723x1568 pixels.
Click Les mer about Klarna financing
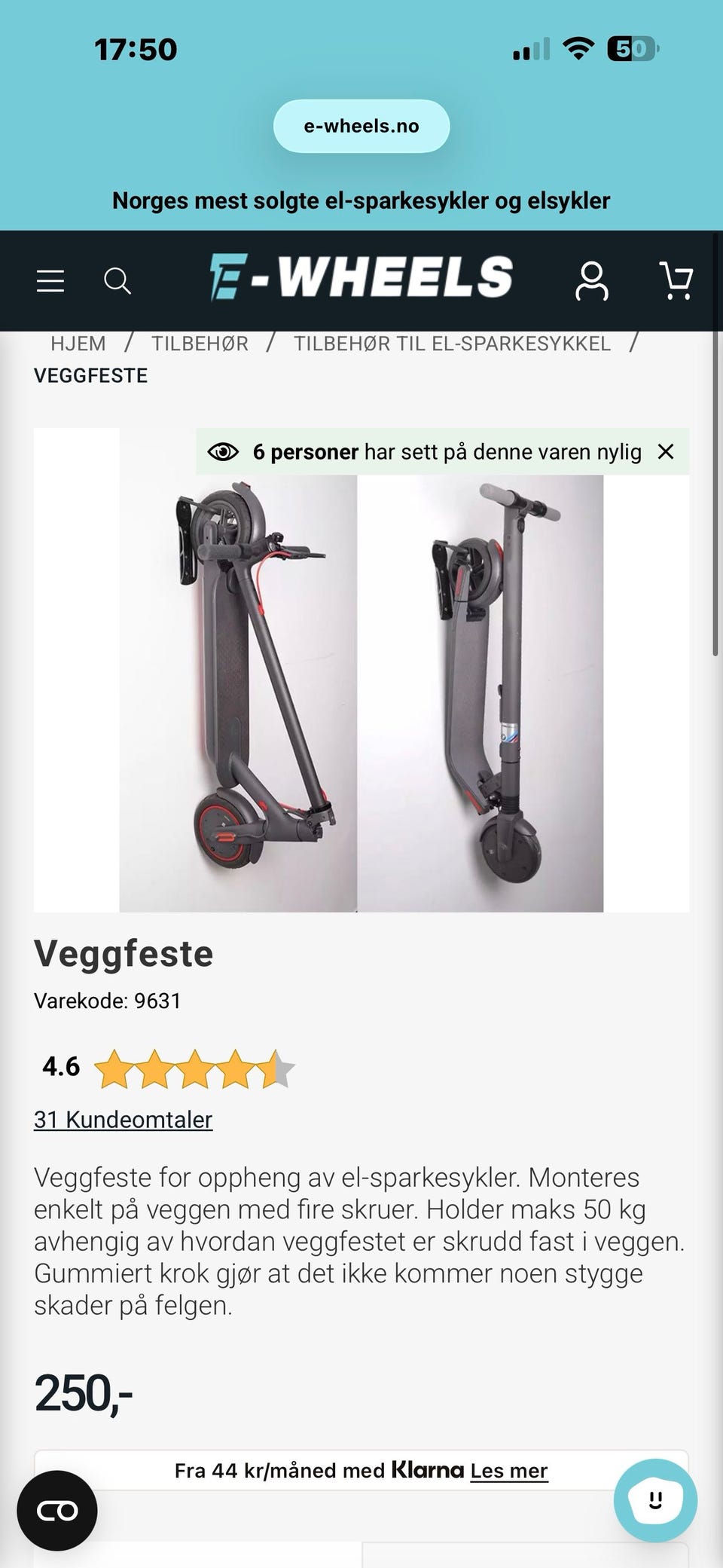[x=508, y=1469]
